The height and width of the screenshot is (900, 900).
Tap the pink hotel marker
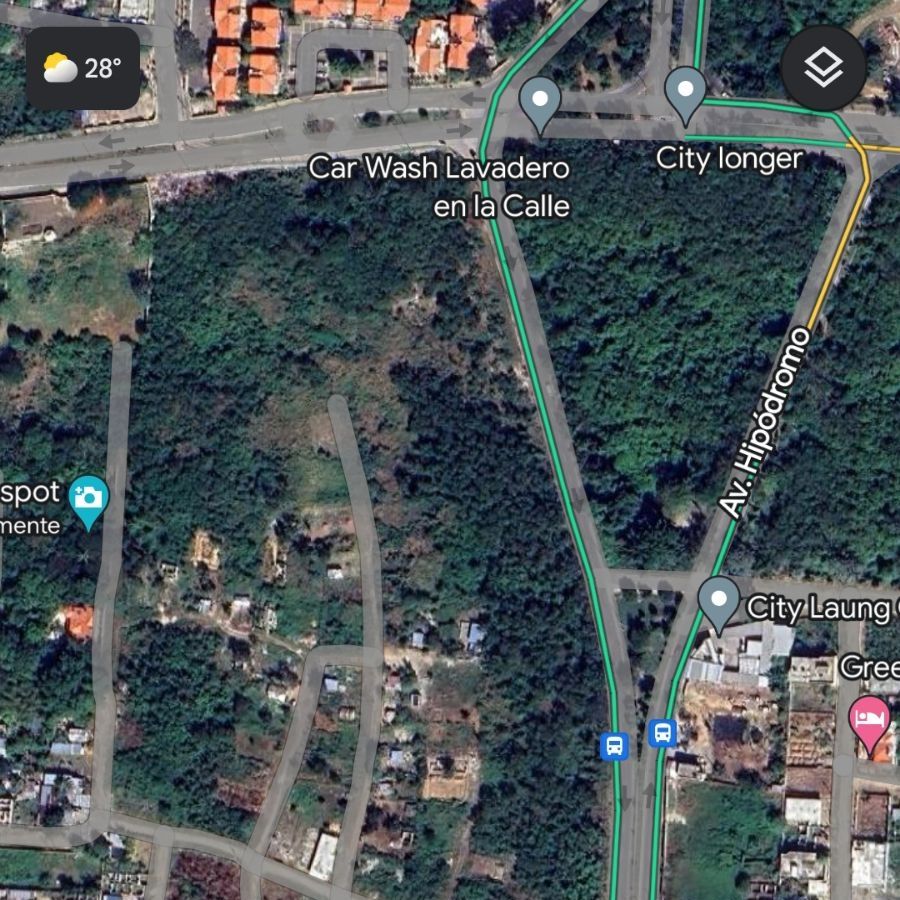(869, 722)
